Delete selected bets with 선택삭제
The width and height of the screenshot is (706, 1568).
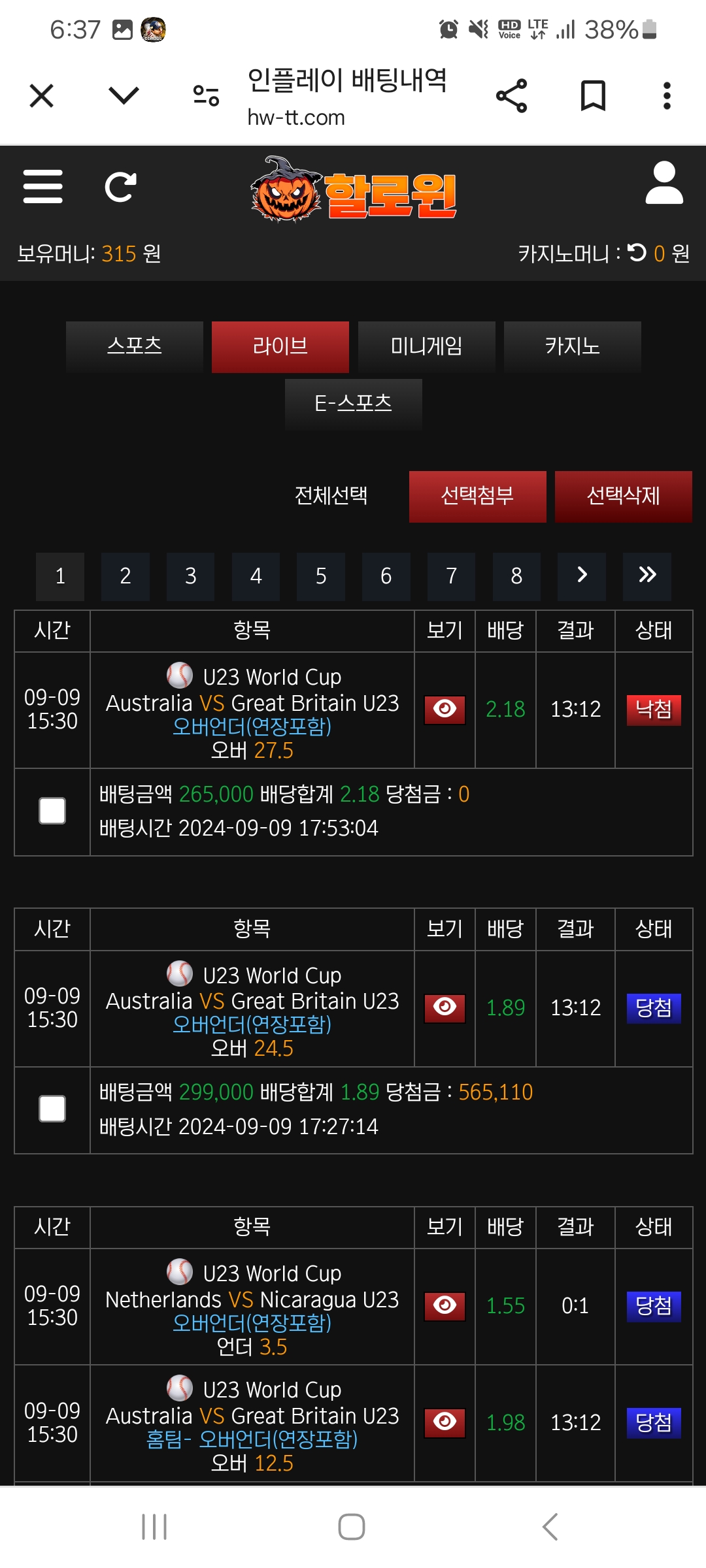click(x=624, y=497)
